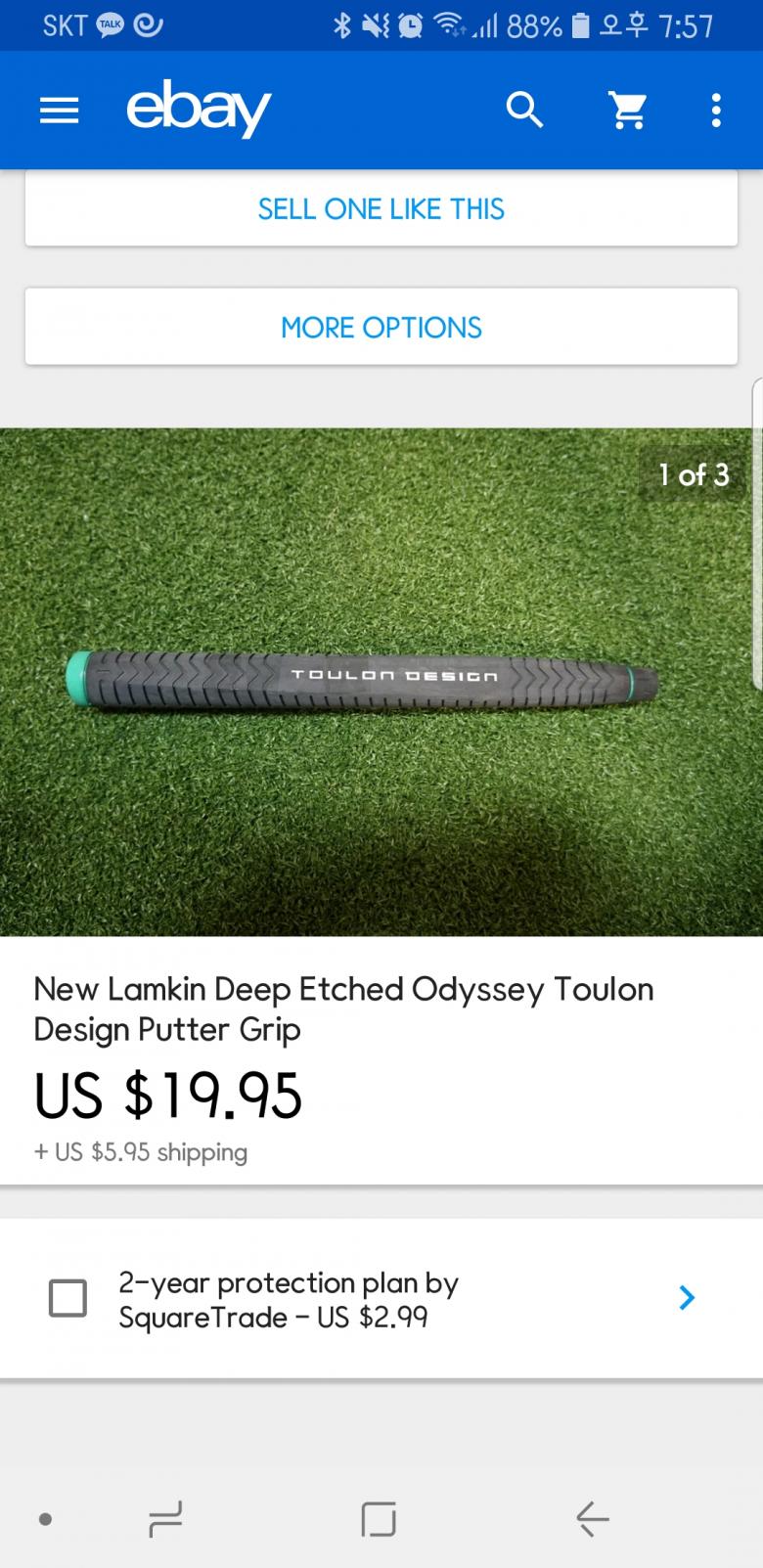
Task: Expand SquareTrade protection plan details arrow
Action: (x=687, y=1298)
